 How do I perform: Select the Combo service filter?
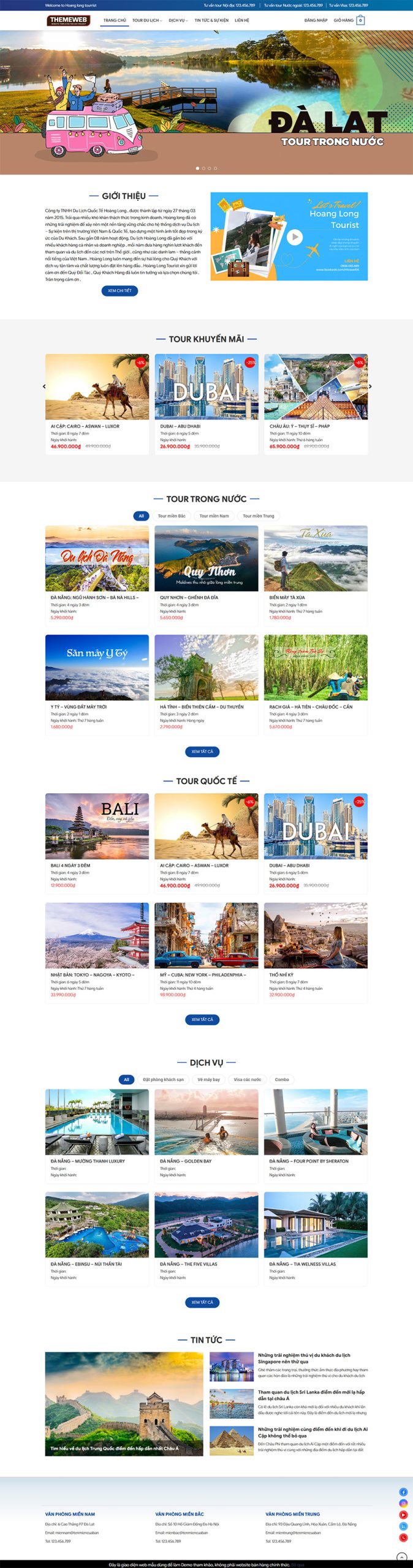click(282, 1079)
